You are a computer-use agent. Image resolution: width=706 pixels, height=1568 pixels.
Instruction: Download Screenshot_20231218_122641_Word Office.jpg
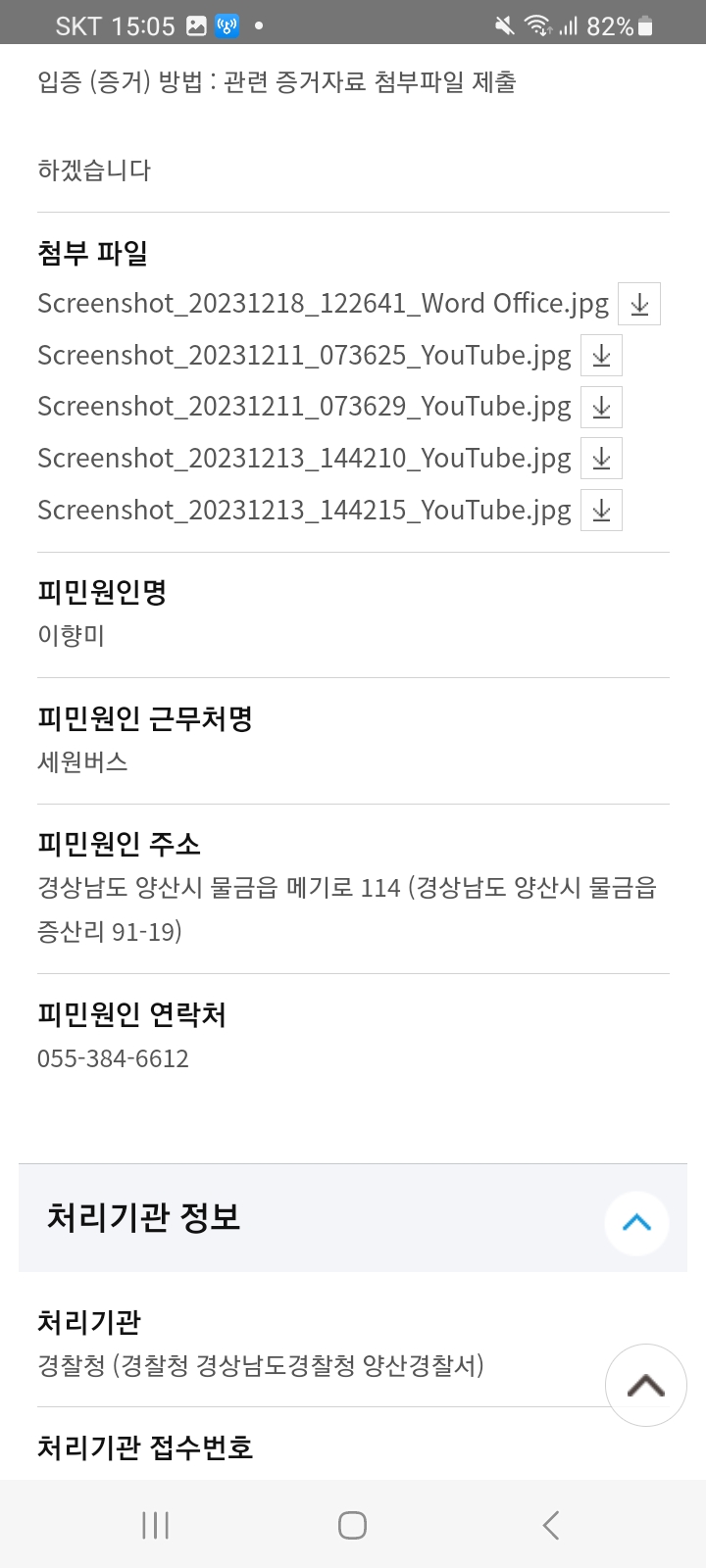639,304
